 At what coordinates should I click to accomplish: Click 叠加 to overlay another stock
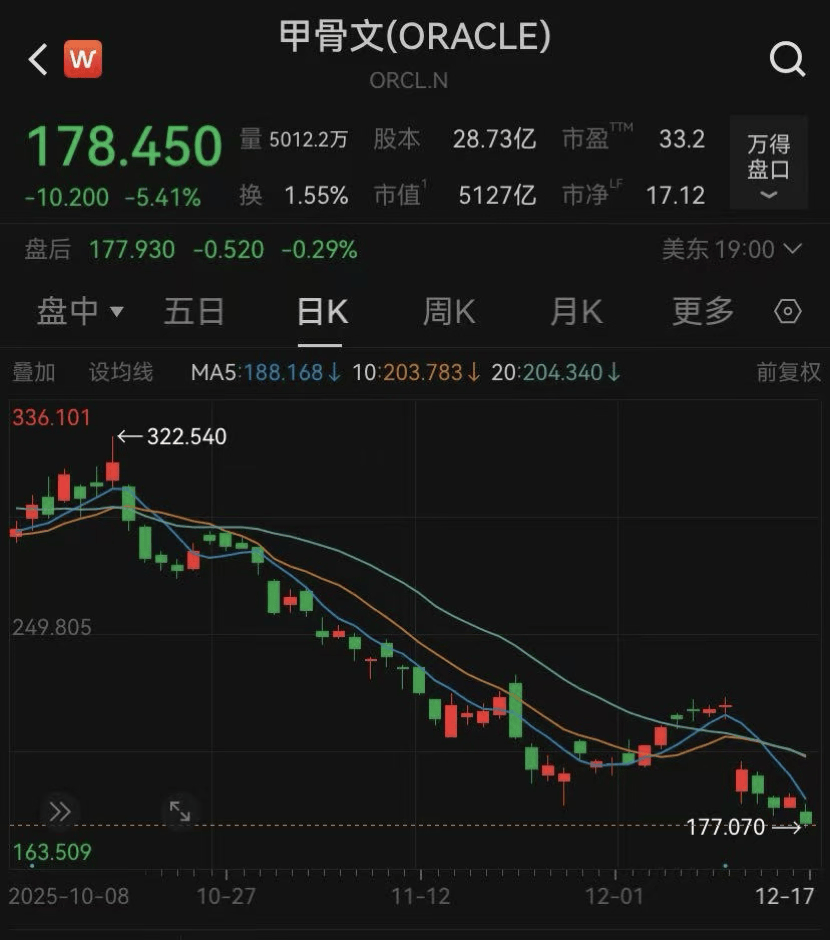34,371
